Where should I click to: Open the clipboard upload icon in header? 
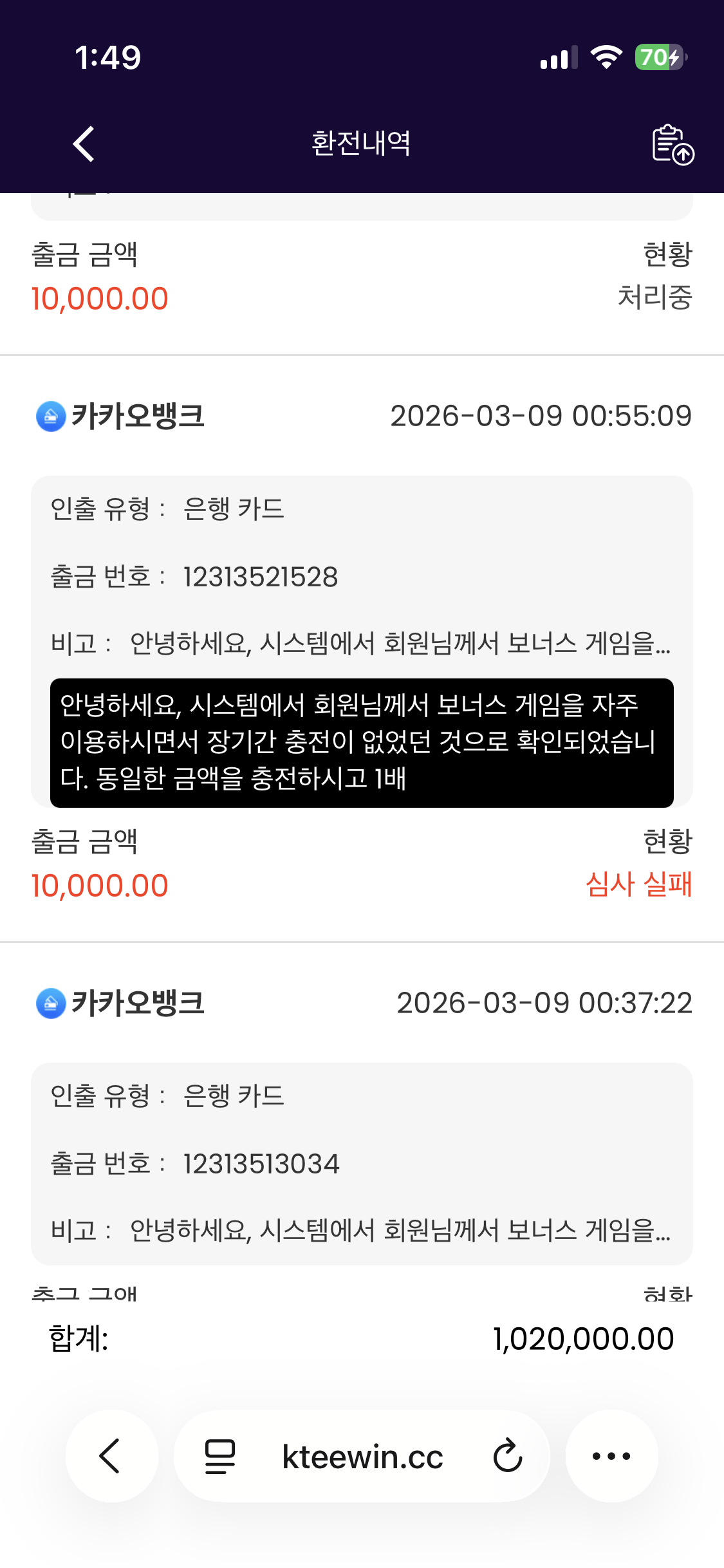coord(673,144)
